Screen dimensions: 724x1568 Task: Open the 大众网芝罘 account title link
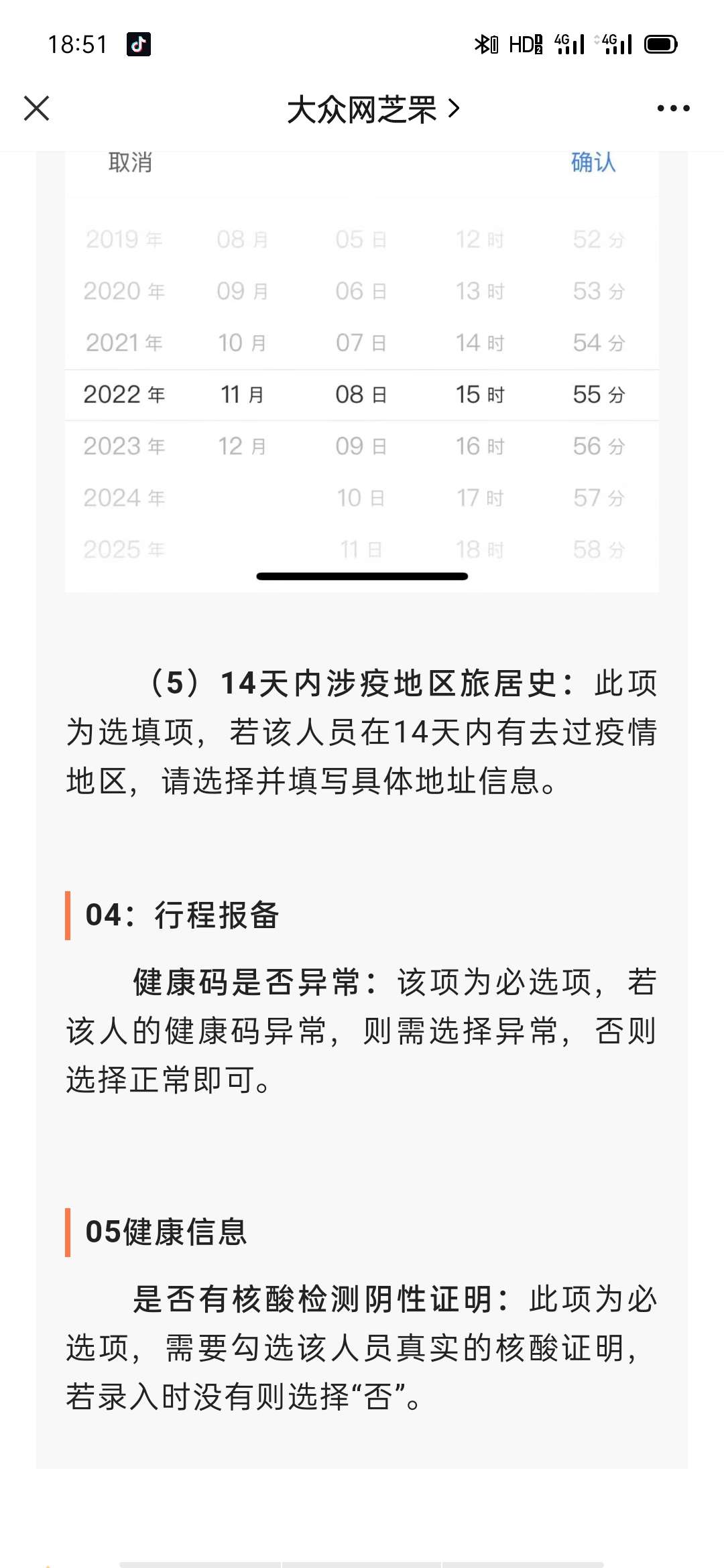pos(373,109)
